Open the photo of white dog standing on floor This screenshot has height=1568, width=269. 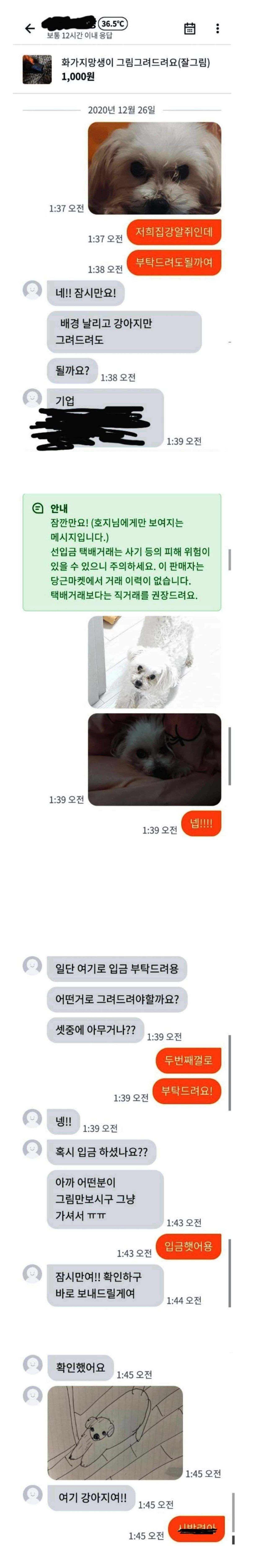(x=154, y=662)
